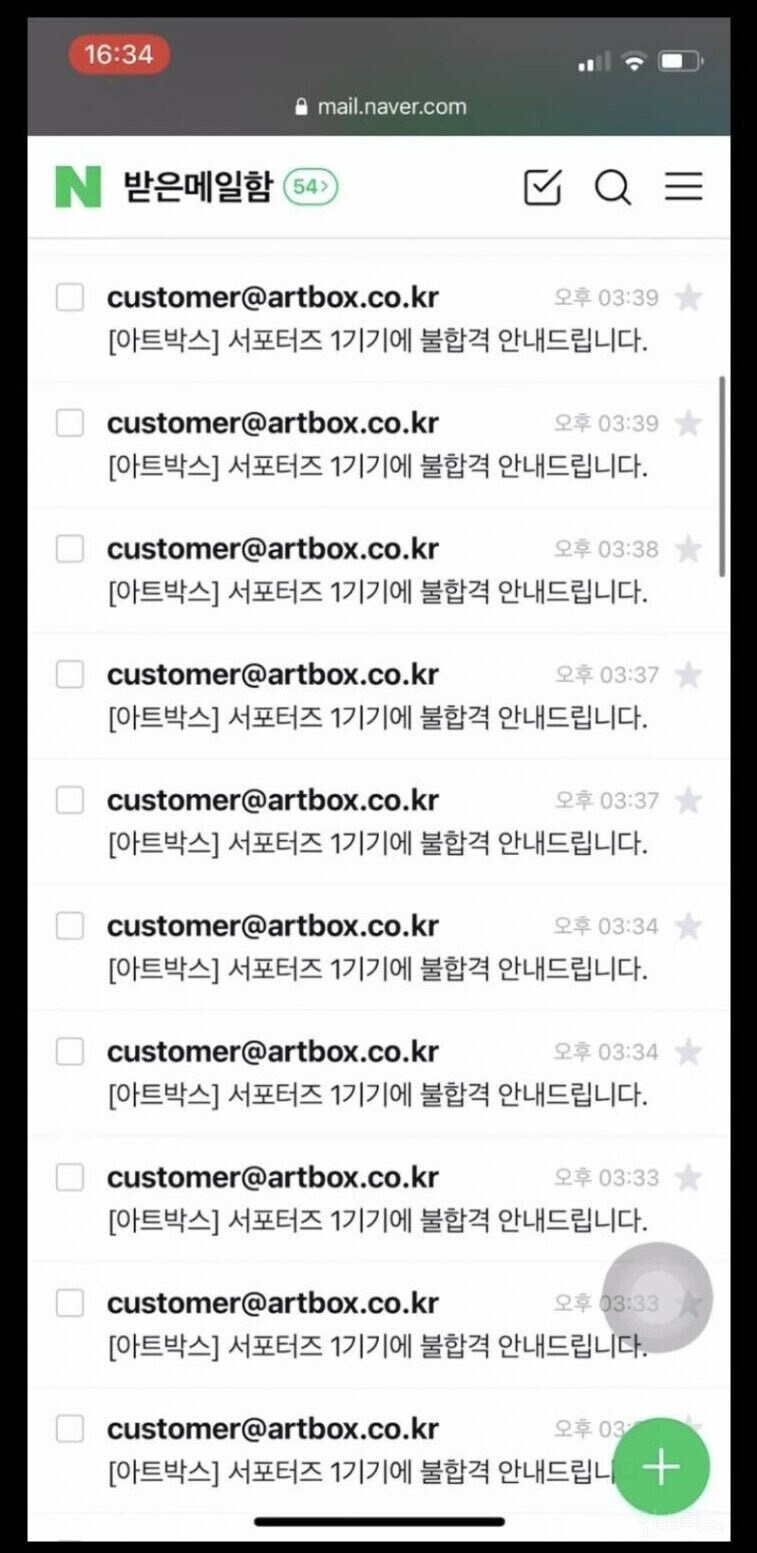The width and height of the screenshot is (757, 1553).
Task: View the 54 unread mails badge
Action: click(311, 187)
